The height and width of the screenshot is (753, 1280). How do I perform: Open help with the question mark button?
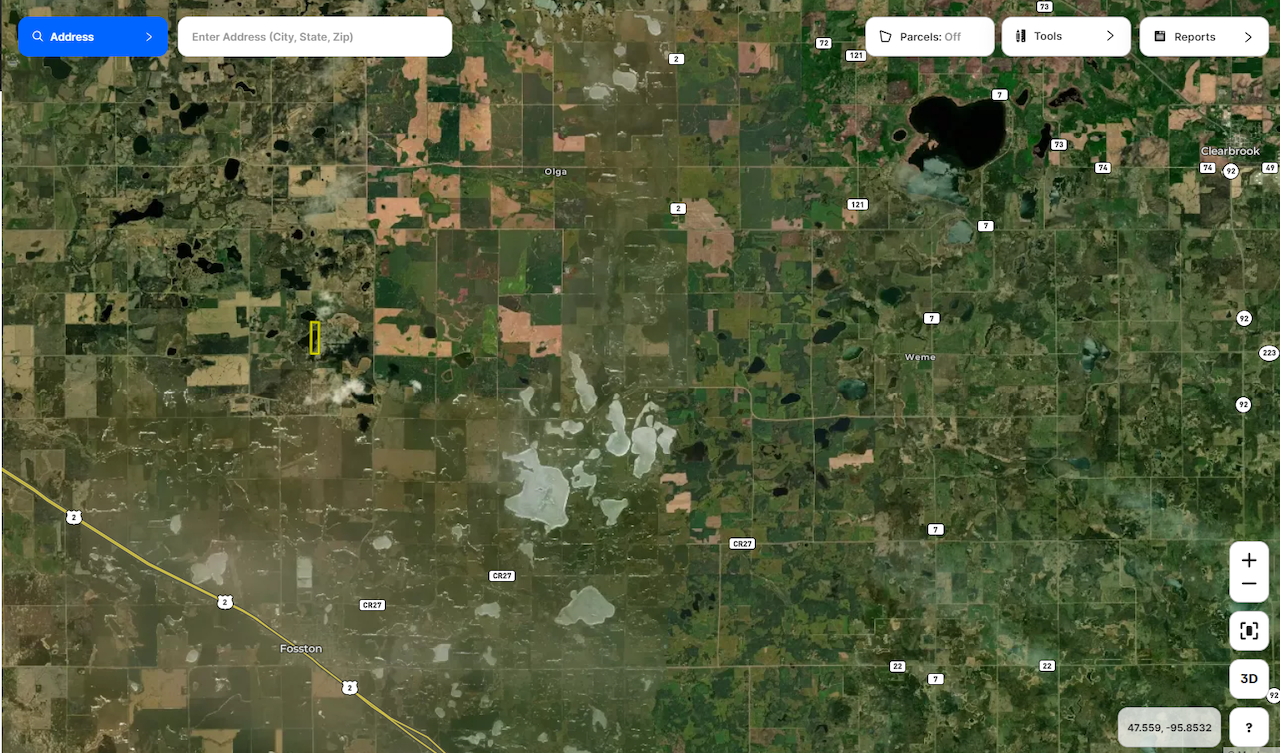coord(1248,728)
